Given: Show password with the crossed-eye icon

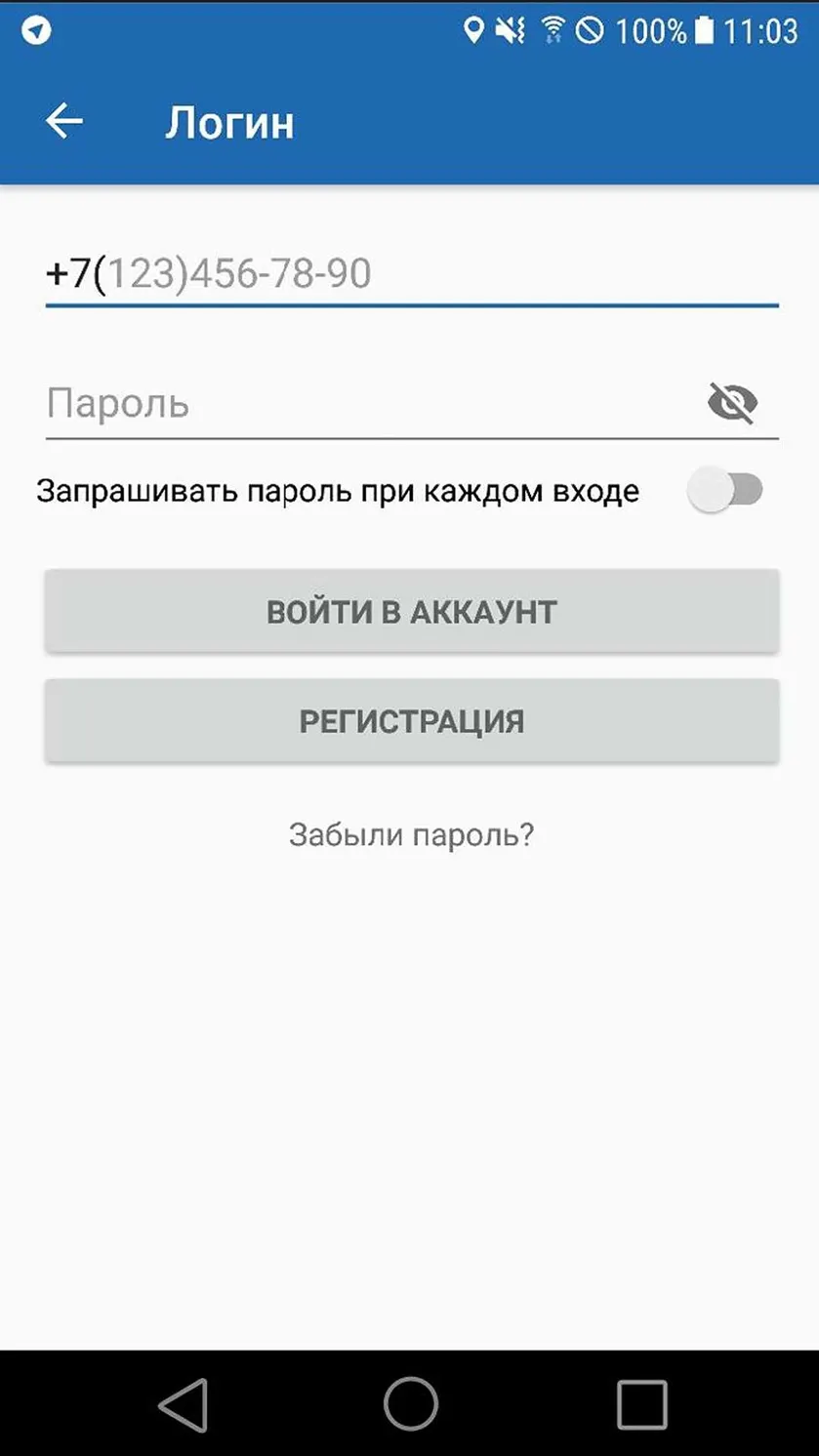Looking at the screenshot, I should pyautogui.click(x=732, y=402).
